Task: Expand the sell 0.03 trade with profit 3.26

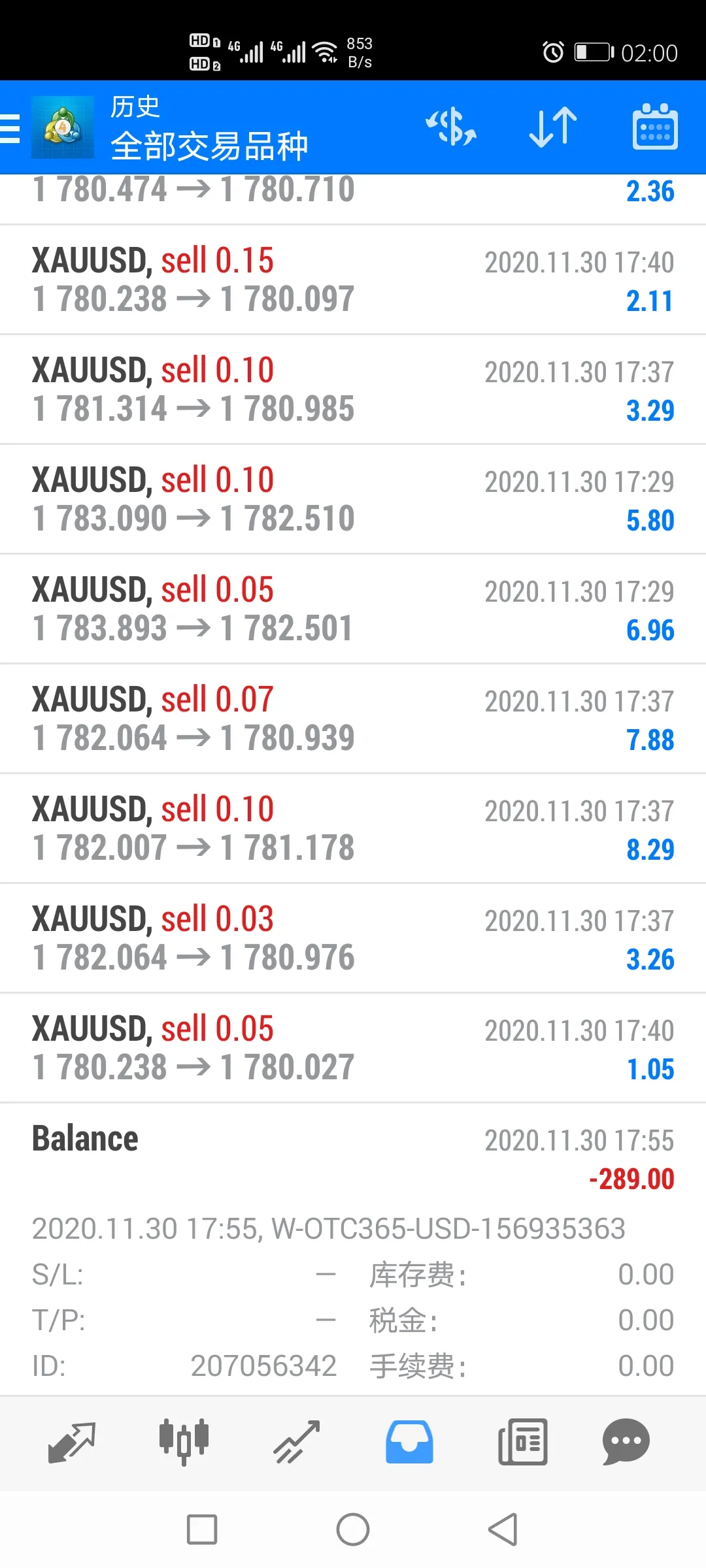Action: coord(353,938)
